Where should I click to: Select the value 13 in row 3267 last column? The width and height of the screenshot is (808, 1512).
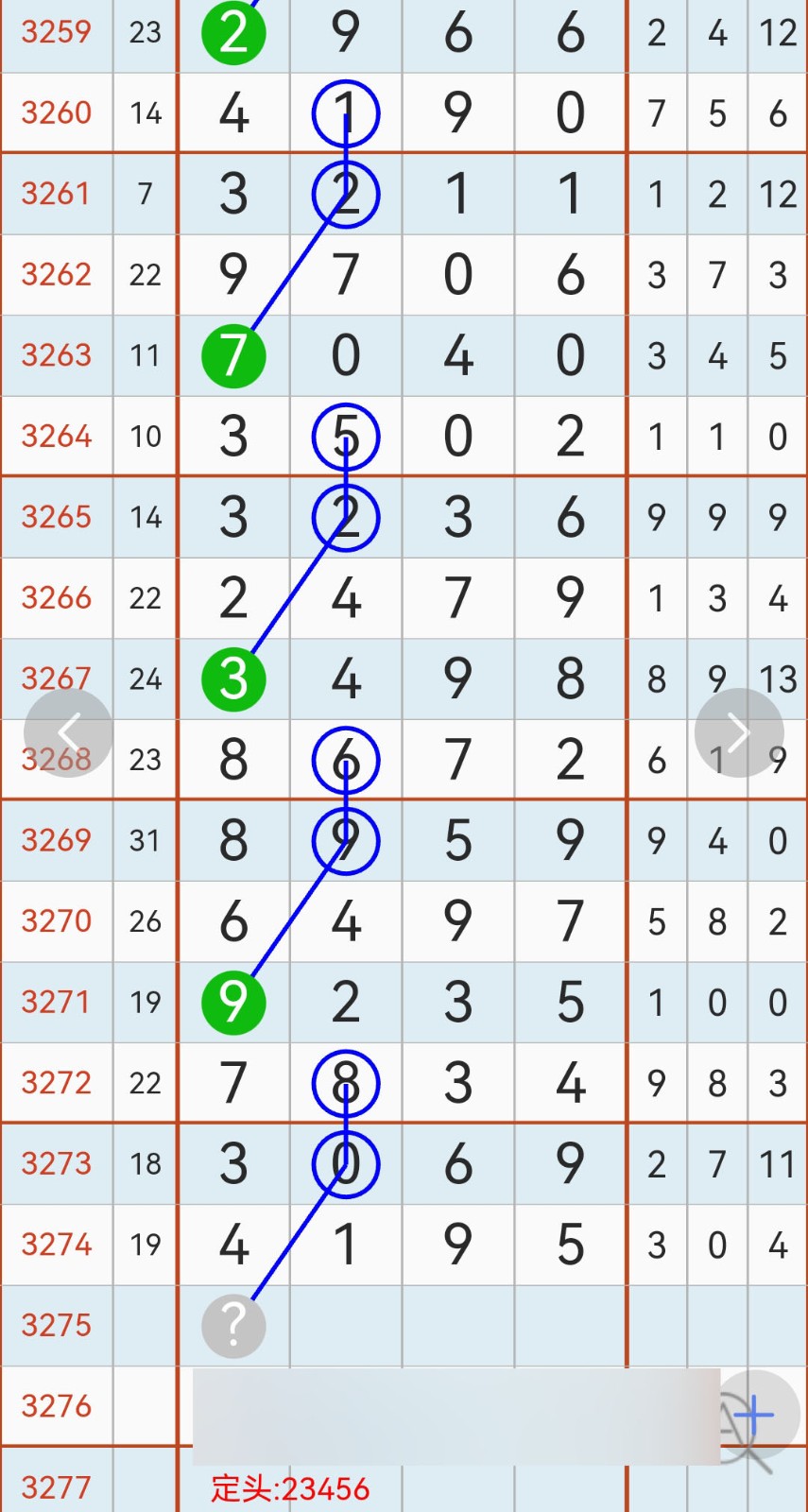777,678
